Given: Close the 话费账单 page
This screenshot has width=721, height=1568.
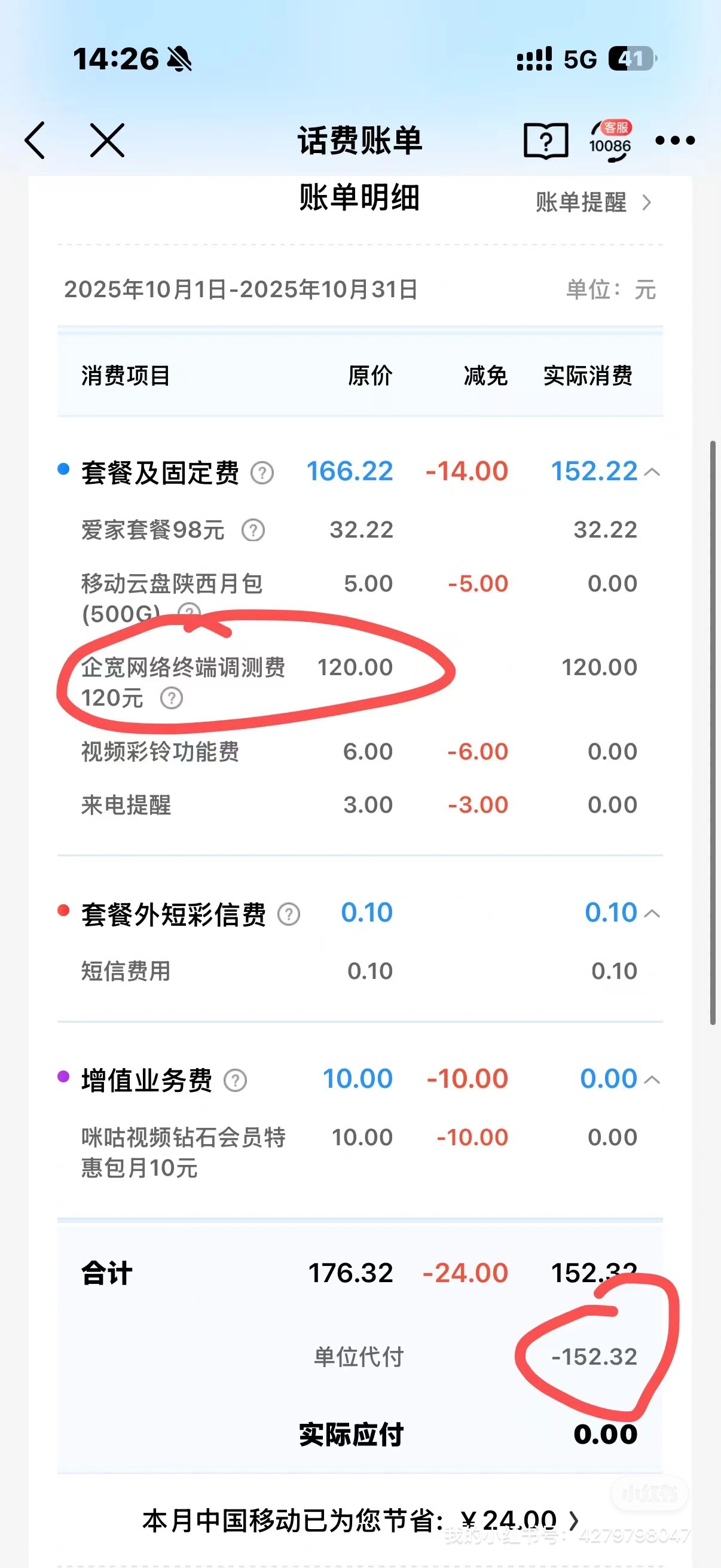Looking at the screenshot, I should (107, 141).
